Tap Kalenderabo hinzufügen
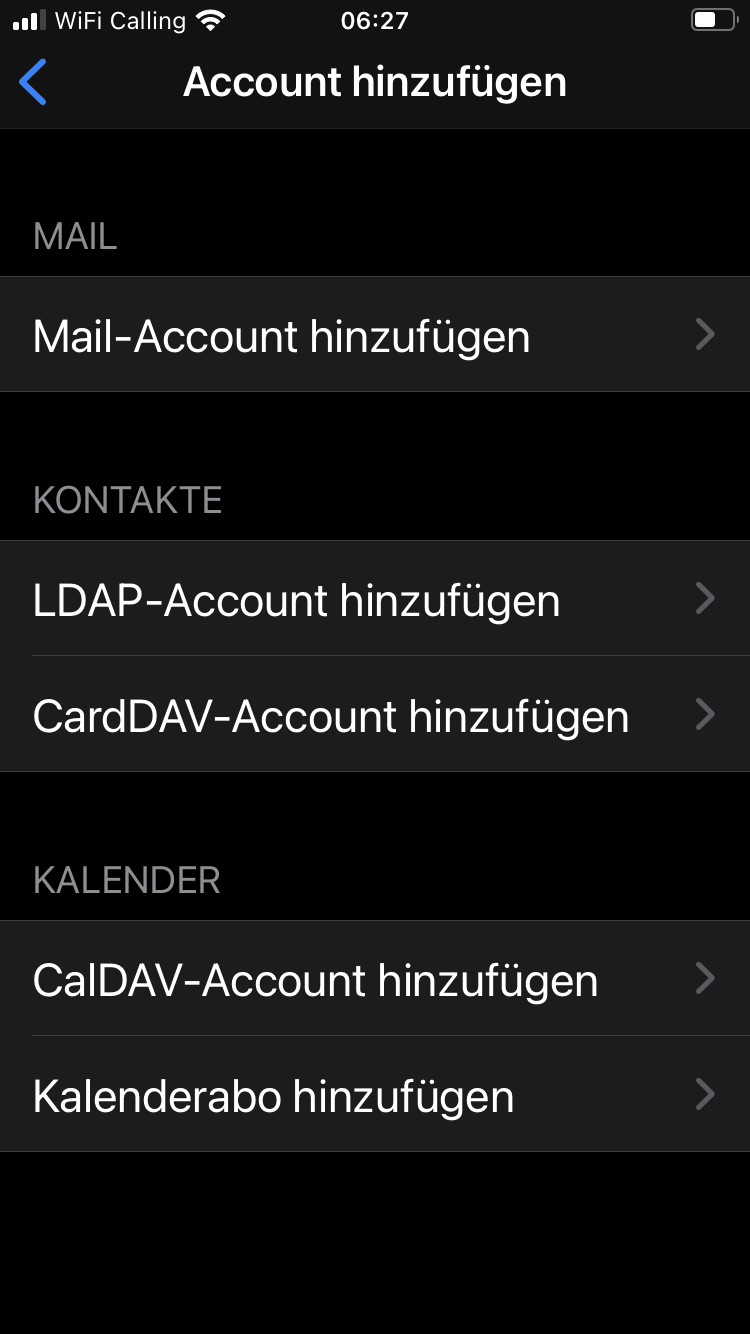750x1334 pixels. [375, 1094]
